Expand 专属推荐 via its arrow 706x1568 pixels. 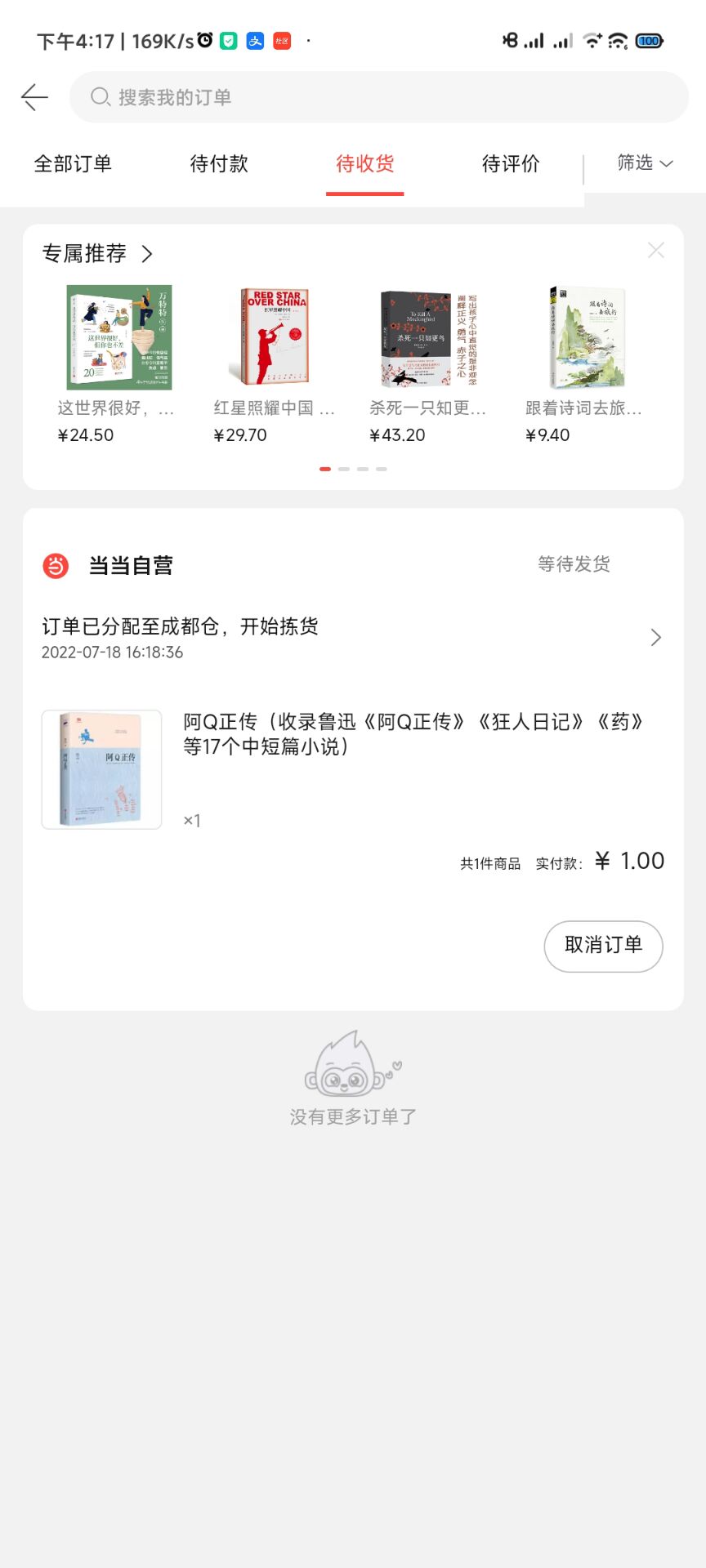[148, 254]
